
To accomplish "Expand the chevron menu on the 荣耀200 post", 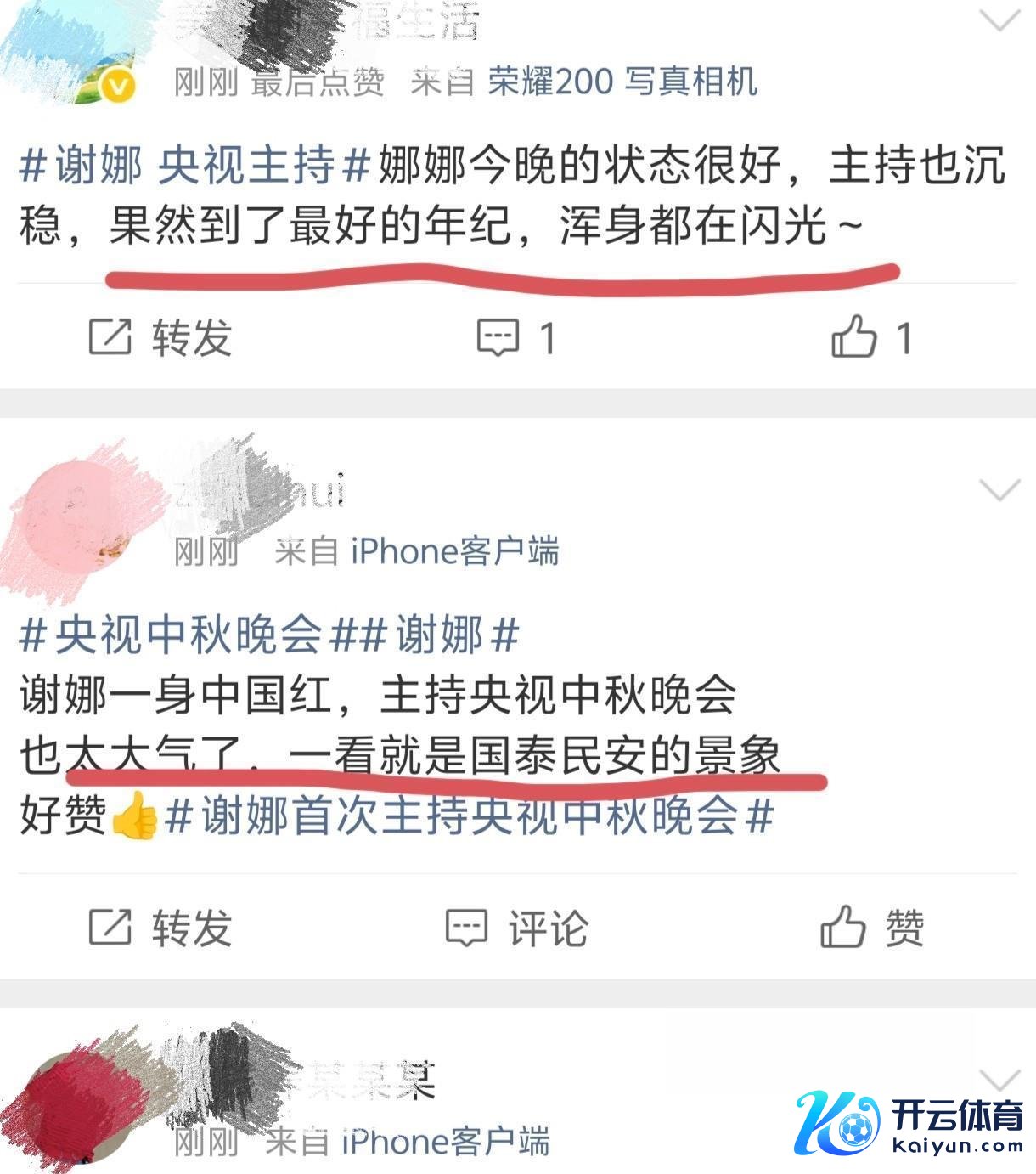I will [999, 20].
